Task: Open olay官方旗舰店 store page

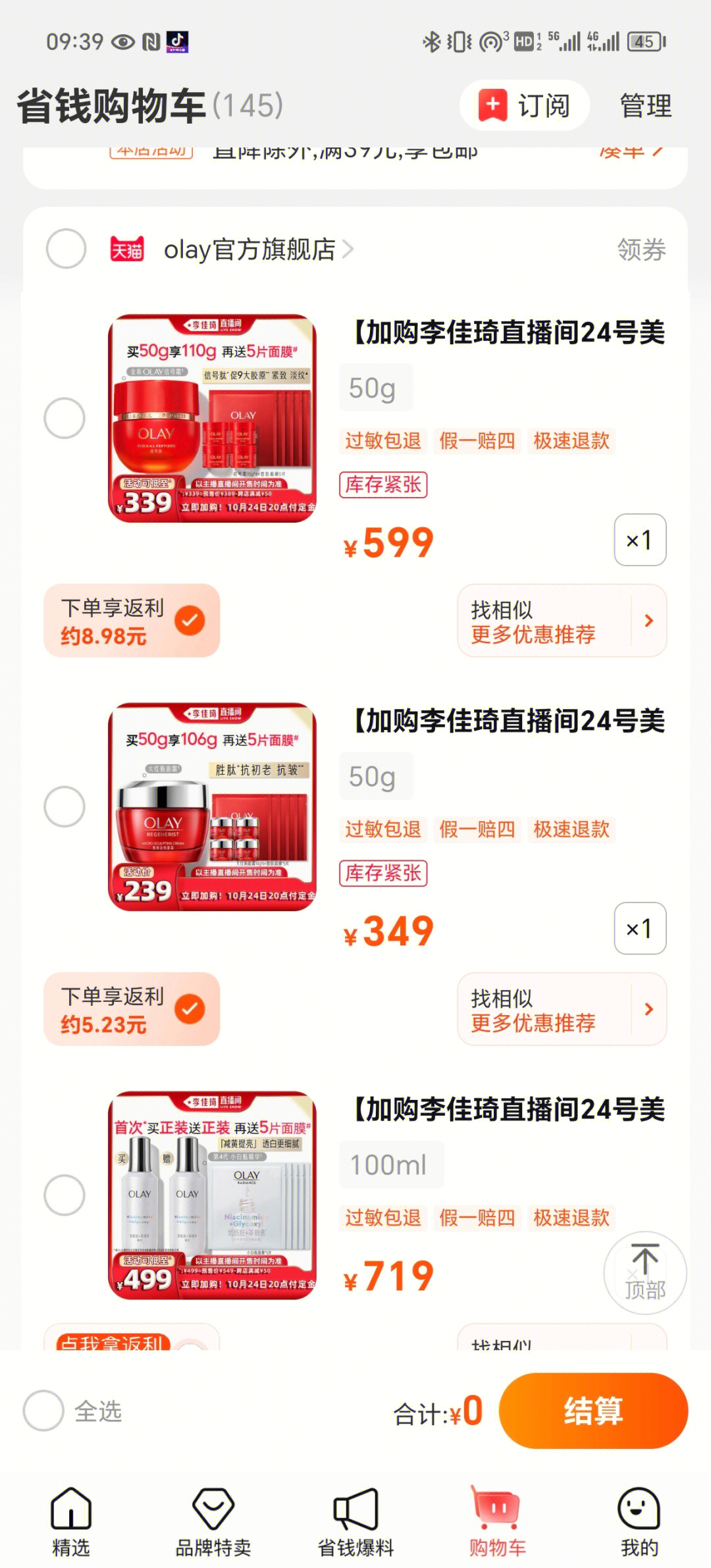Action: [250, 250]
